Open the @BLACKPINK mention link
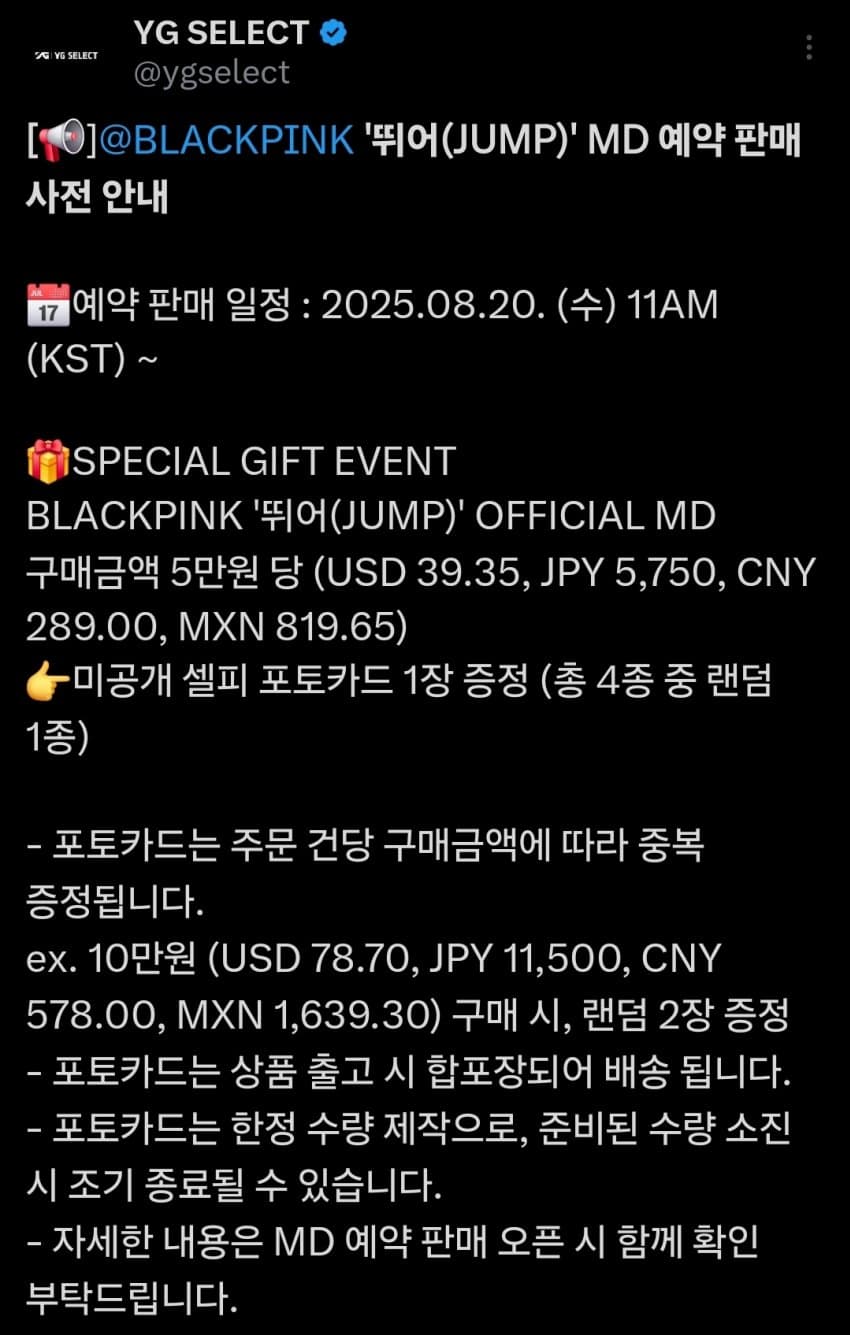 pyautogui.click(x=227, y=141)
